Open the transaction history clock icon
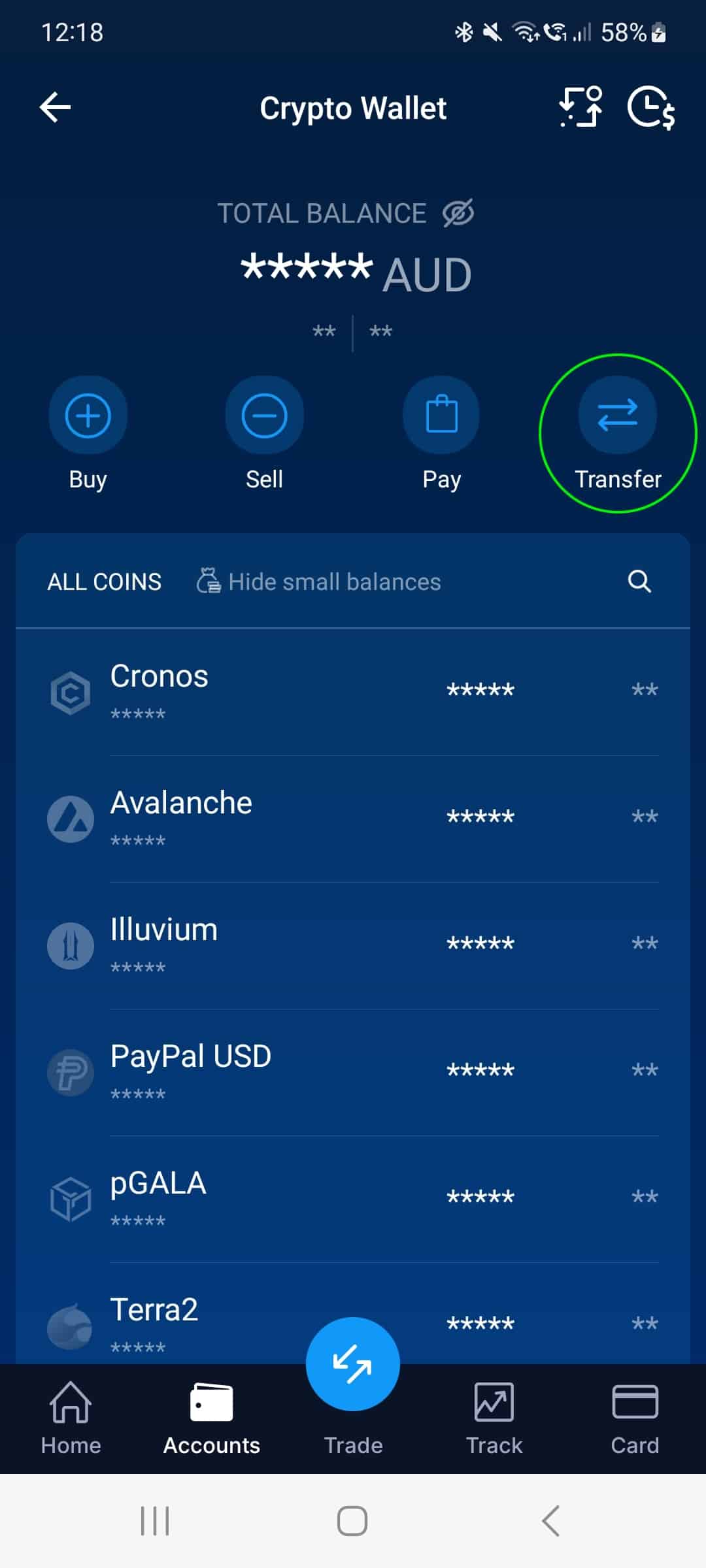 pos(651,108)
